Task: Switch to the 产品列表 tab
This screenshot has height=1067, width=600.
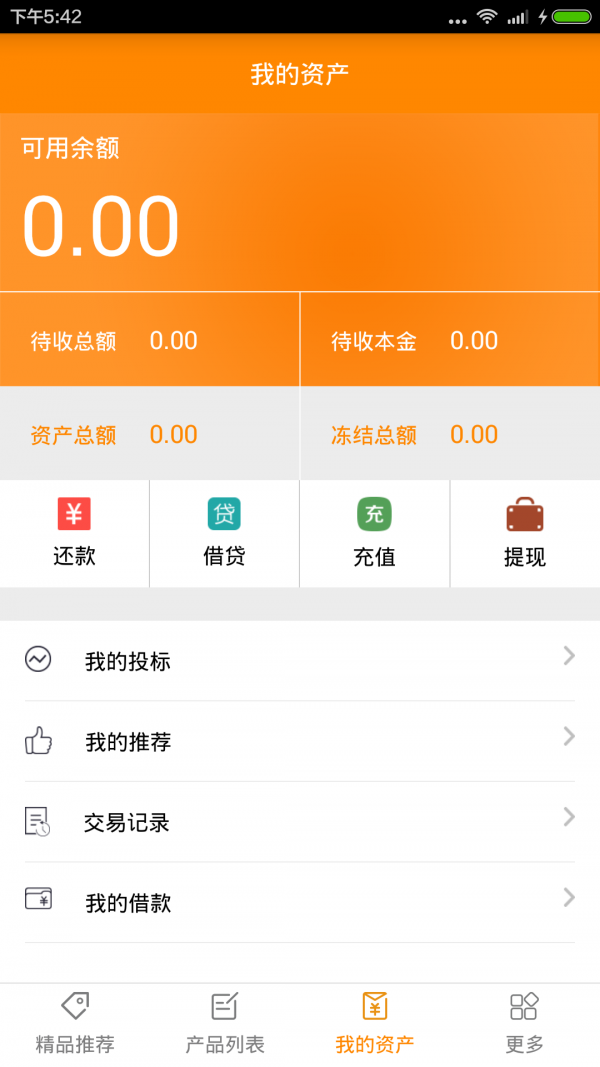Action: [x=224, y=1024]
